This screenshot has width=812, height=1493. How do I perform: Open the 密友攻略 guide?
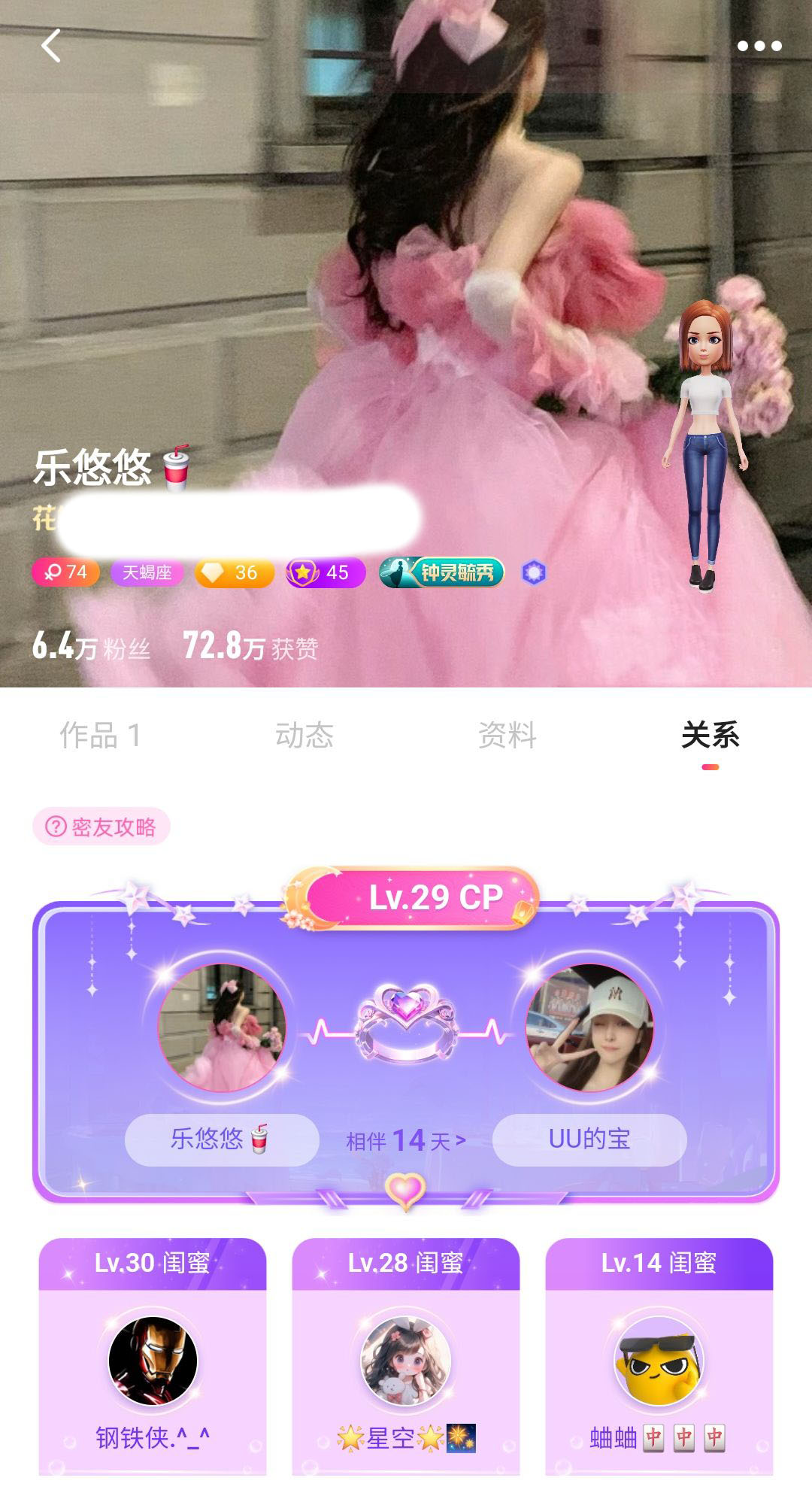click(101, 827)
